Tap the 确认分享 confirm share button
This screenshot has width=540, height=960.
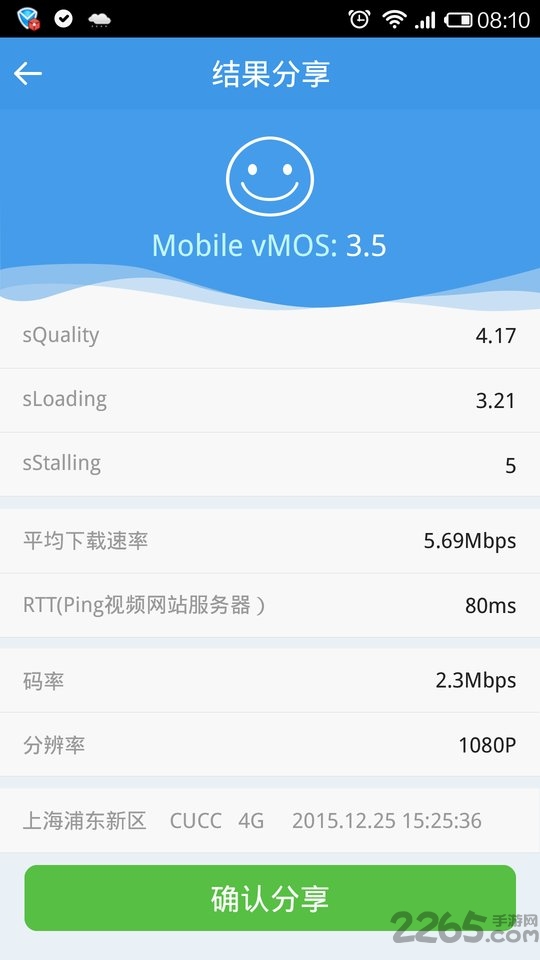coord(270,898)
